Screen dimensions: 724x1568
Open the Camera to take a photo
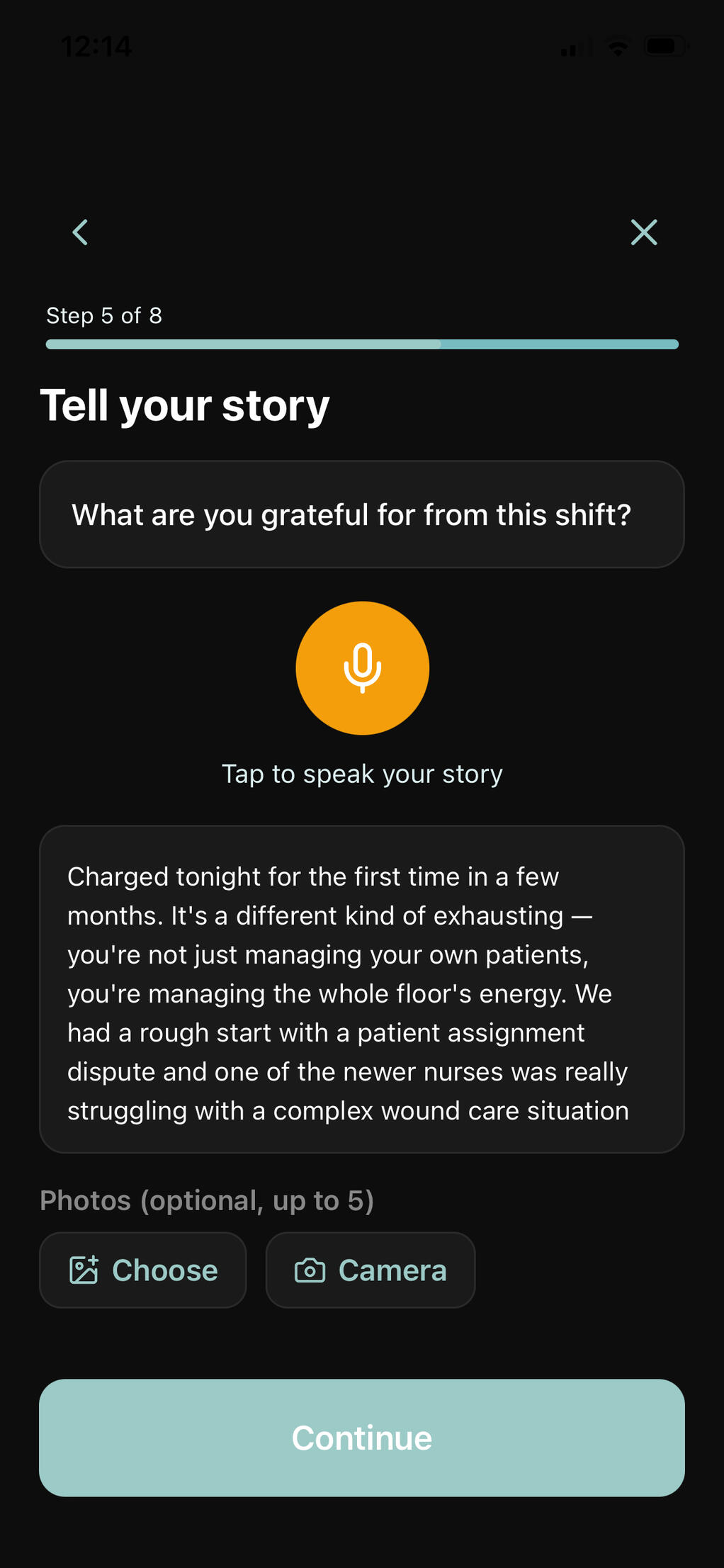click(x=371, y=1270)
